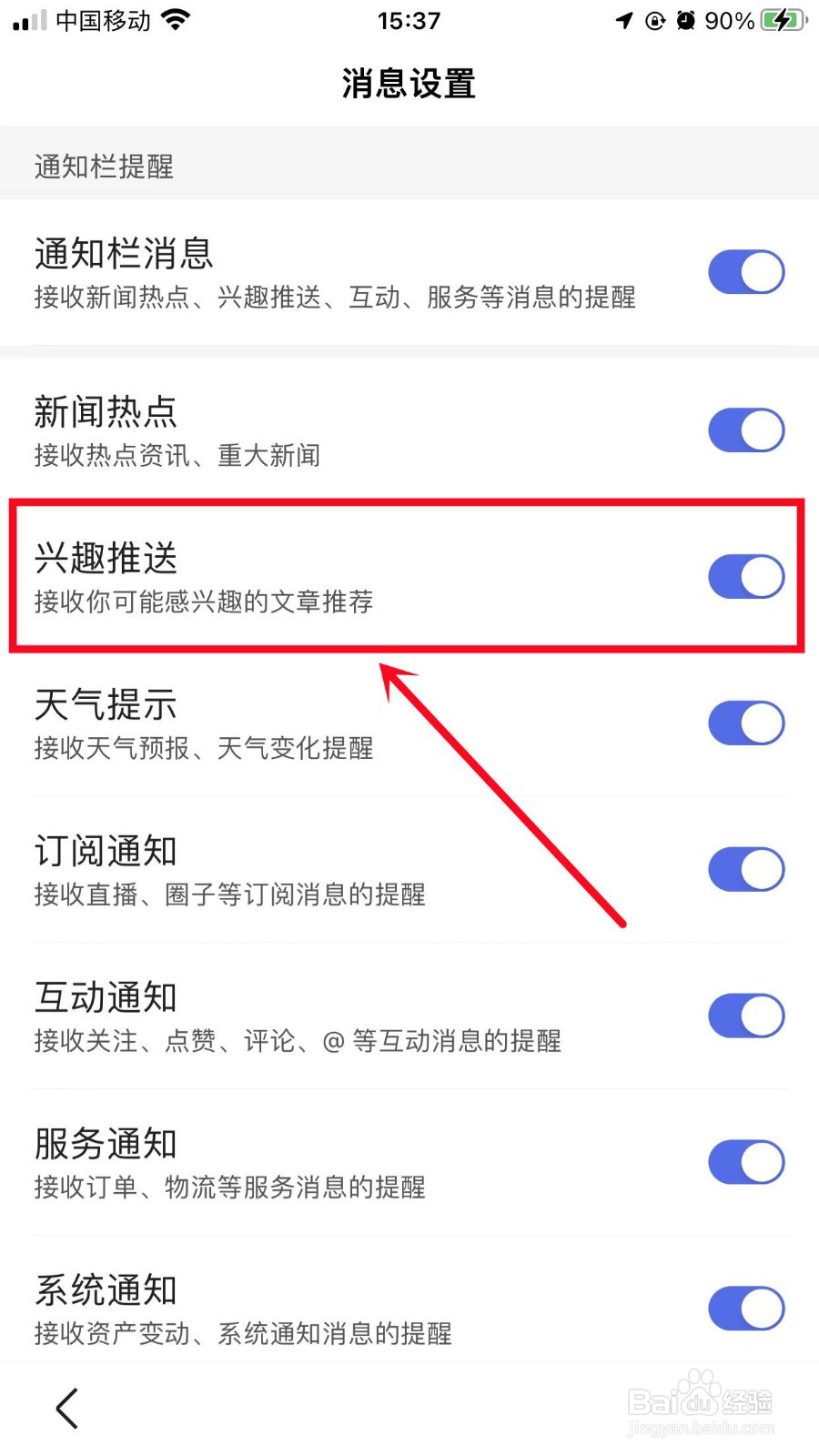The image size is (819, 1456).
Task: Select the 兴趣推送 settings row
Action: [x=364, y=576]
